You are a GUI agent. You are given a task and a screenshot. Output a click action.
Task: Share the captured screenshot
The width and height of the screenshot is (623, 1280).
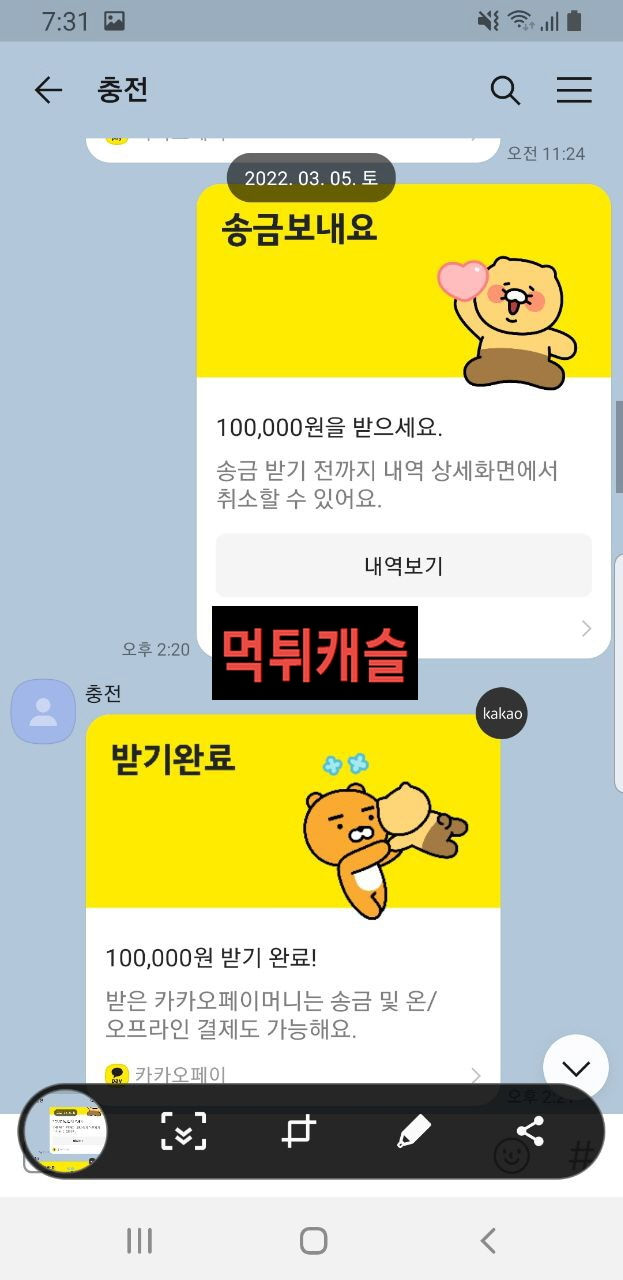530,1132
